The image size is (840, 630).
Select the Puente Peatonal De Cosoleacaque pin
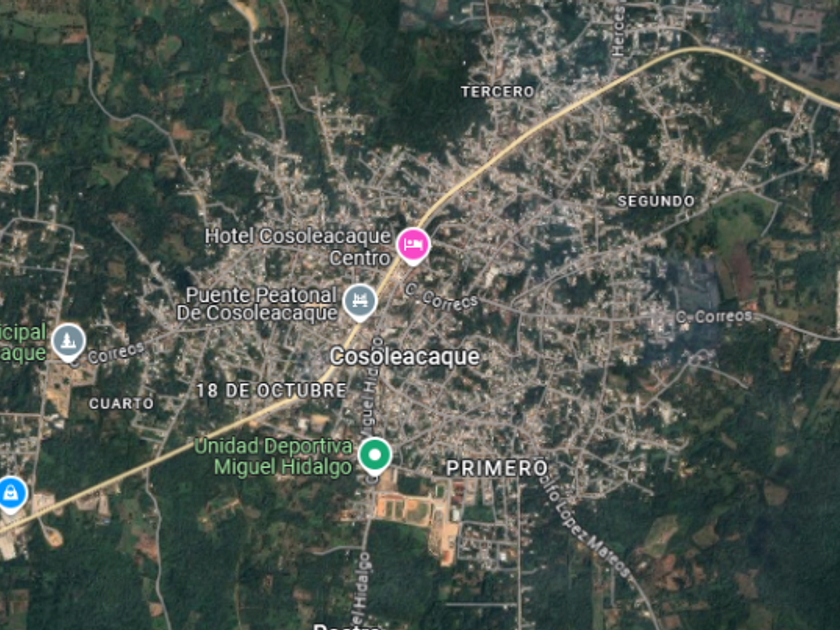pyautogui.click(x=359, y=300)
